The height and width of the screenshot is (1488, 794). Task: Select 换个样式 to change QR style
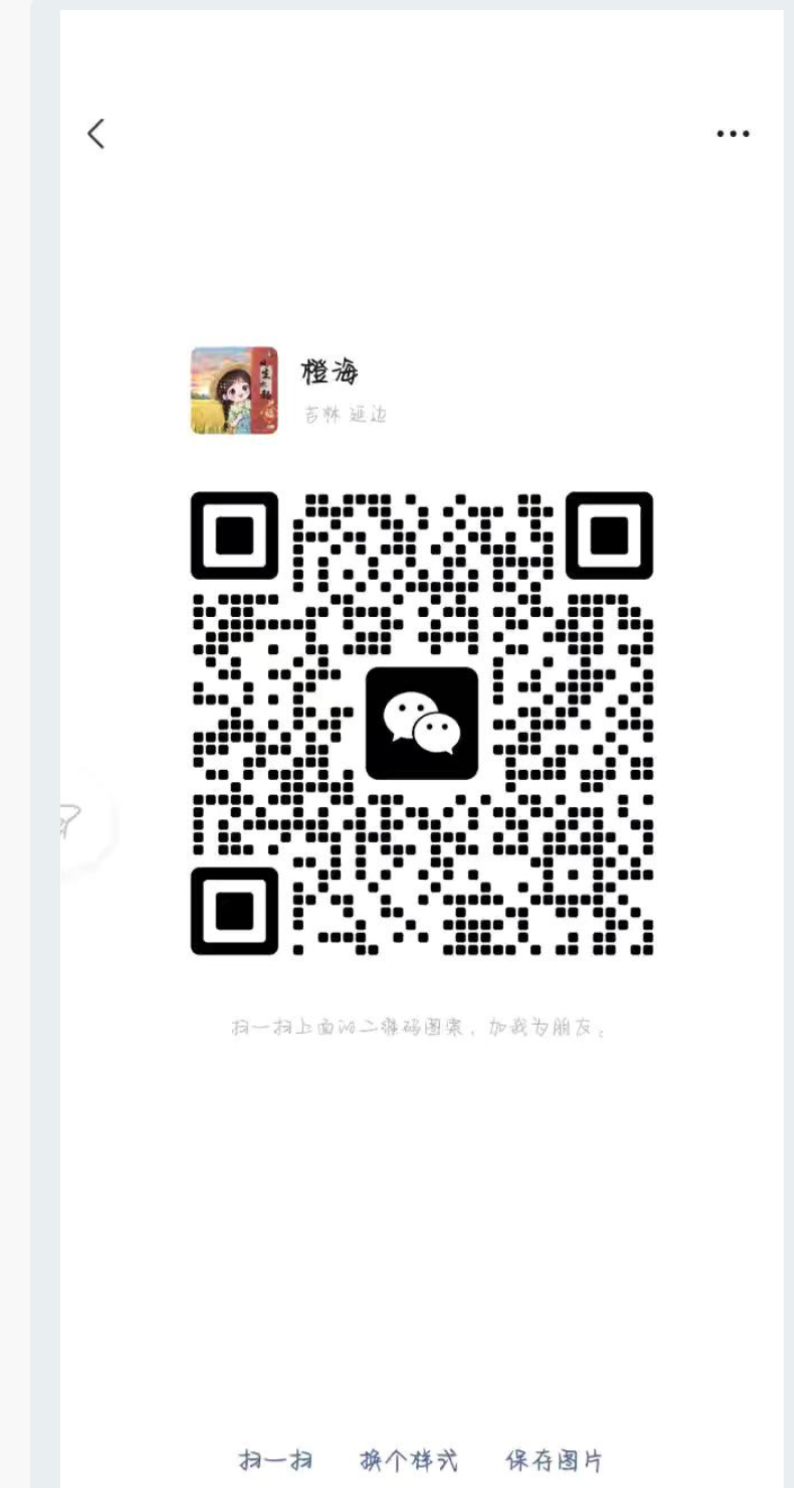point(409,1460)
